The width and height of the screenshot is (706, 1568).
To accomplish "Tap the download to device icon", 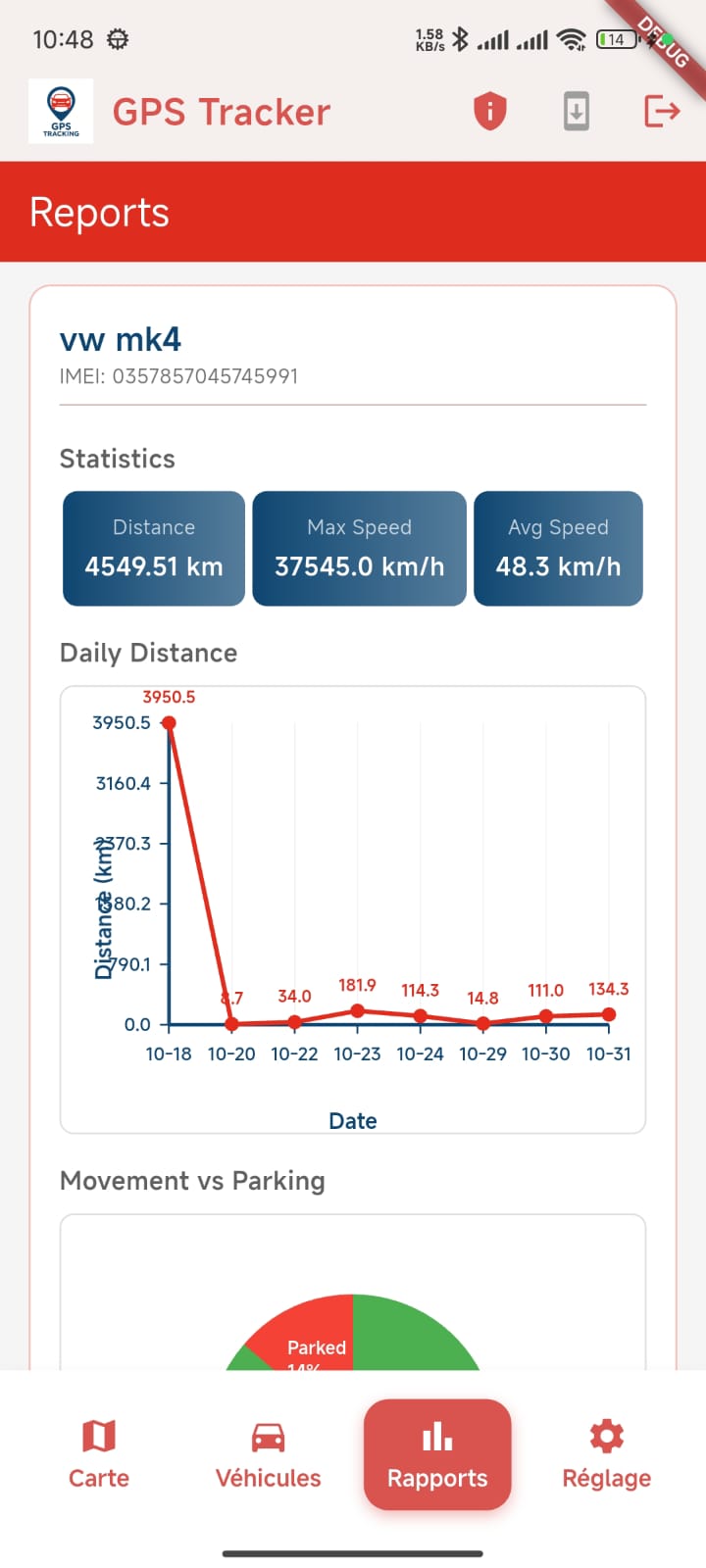I will (577, 111).
